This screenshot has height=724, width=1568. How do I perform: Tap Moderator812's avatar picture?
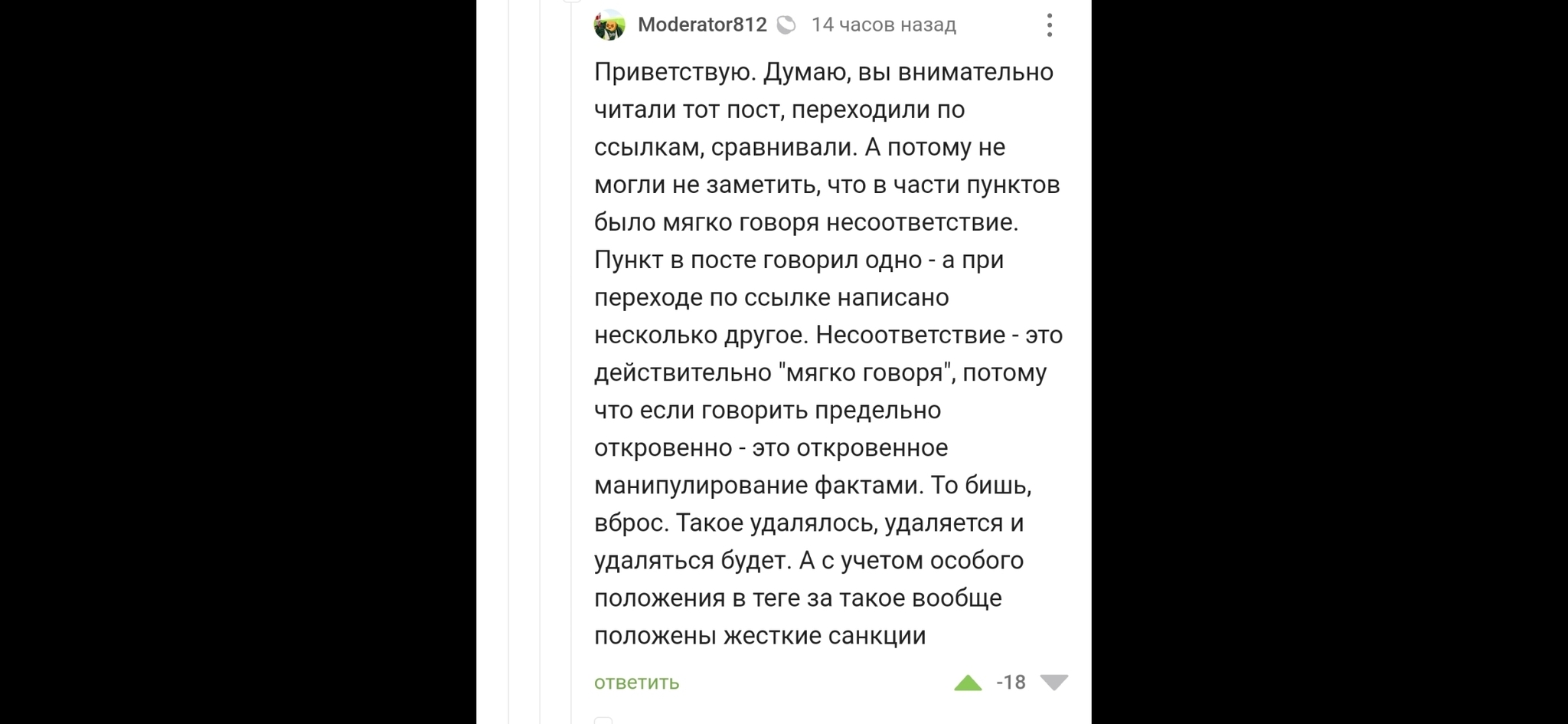click(x=609, y=25)
